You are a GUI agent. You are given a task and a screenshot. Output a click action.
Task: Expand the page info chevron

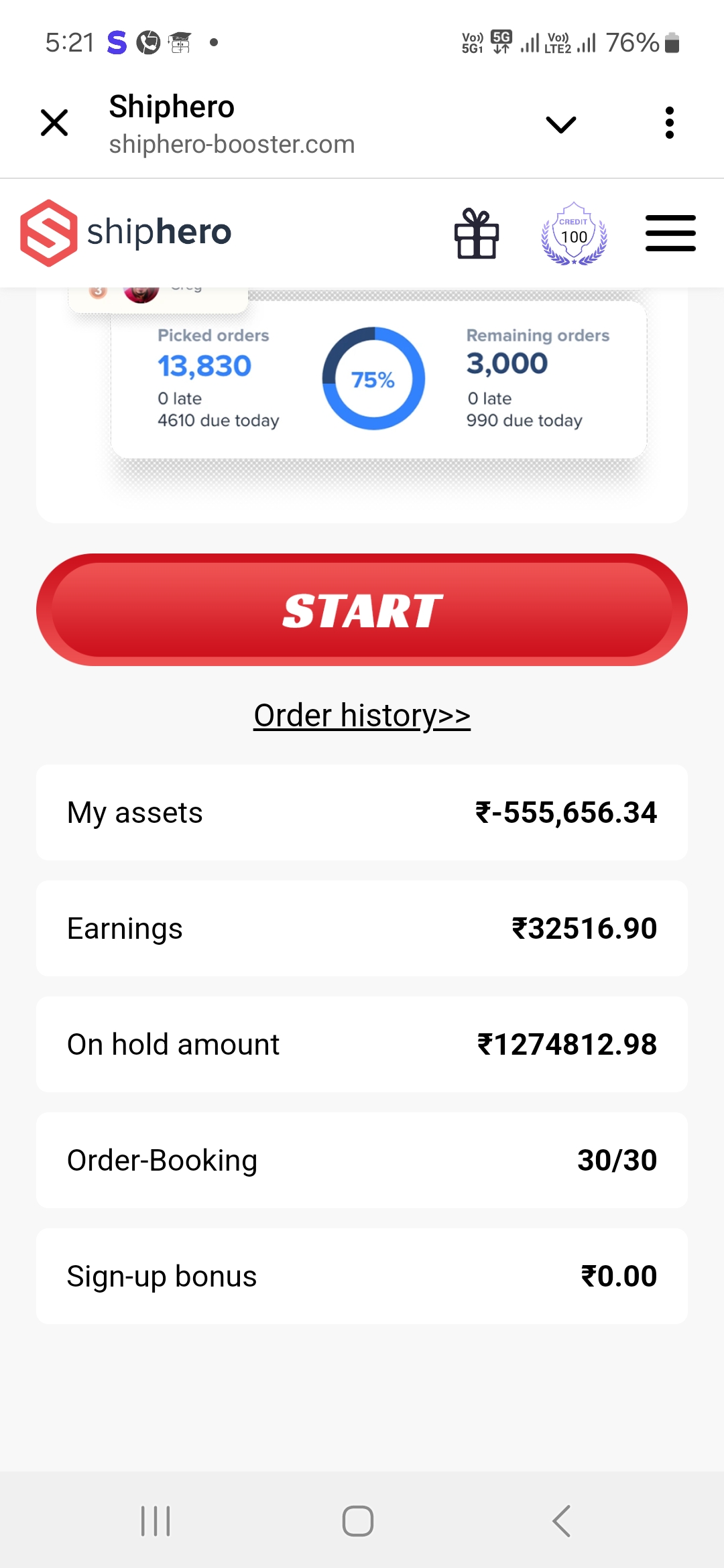click(x=560, y=125)
